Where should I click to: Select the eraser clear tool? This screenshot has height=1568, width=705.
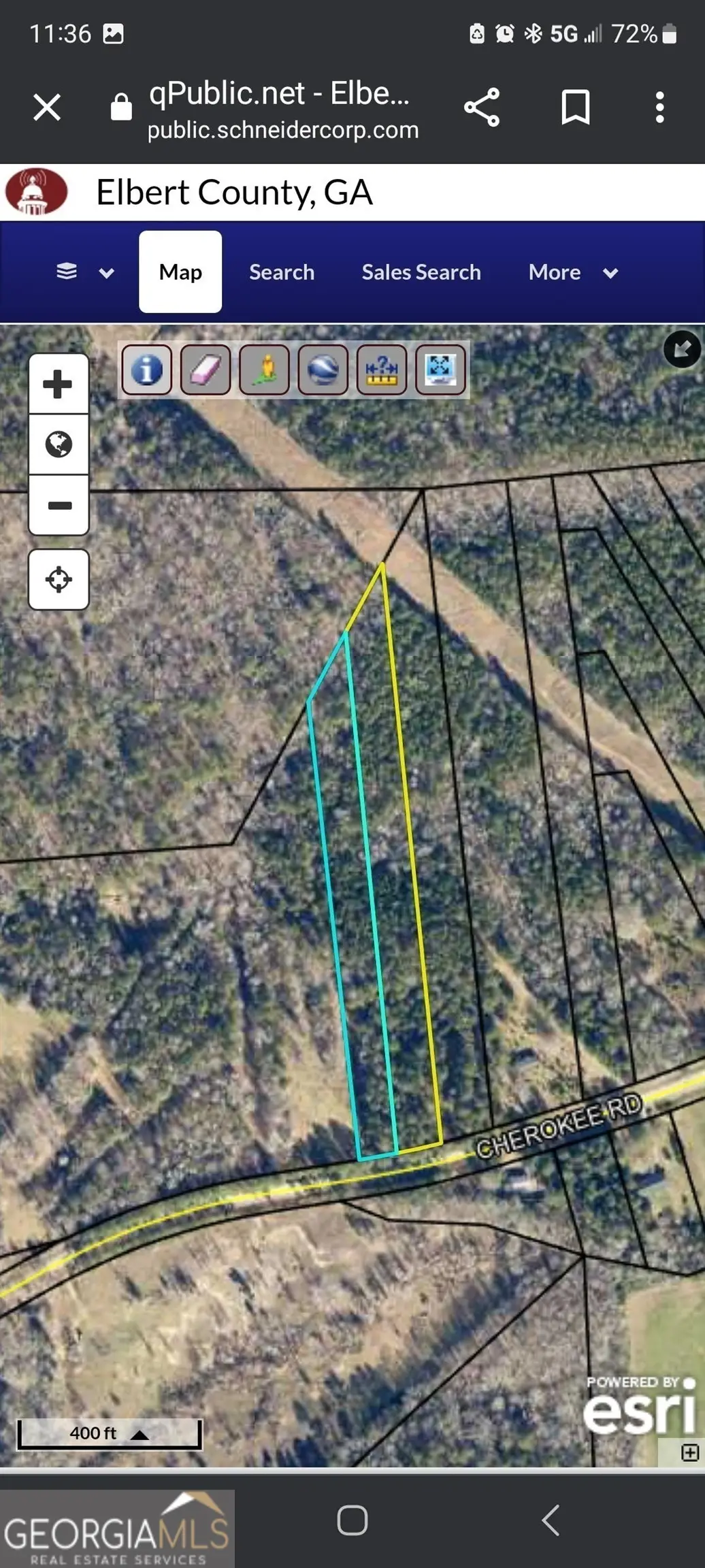[206, 370]
